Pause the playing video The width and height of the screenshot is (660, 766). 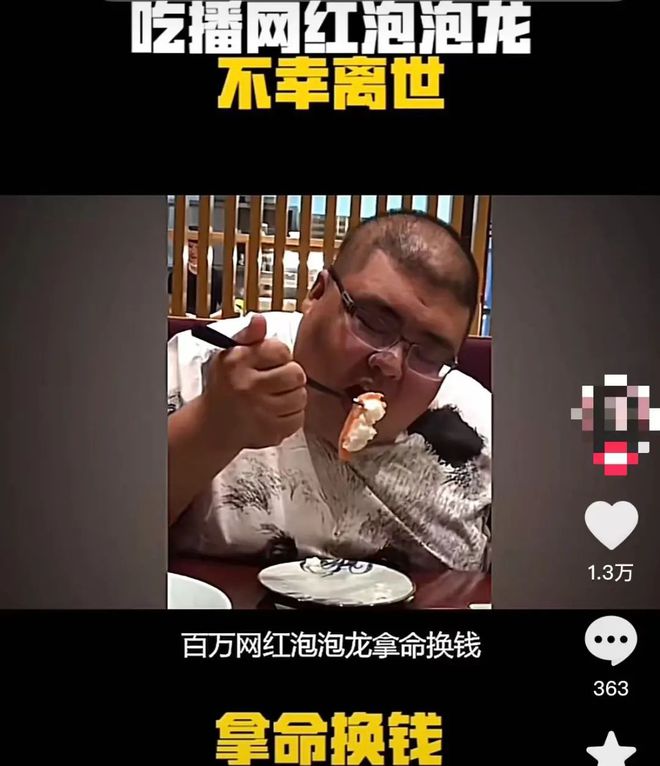tap(329, 401)
